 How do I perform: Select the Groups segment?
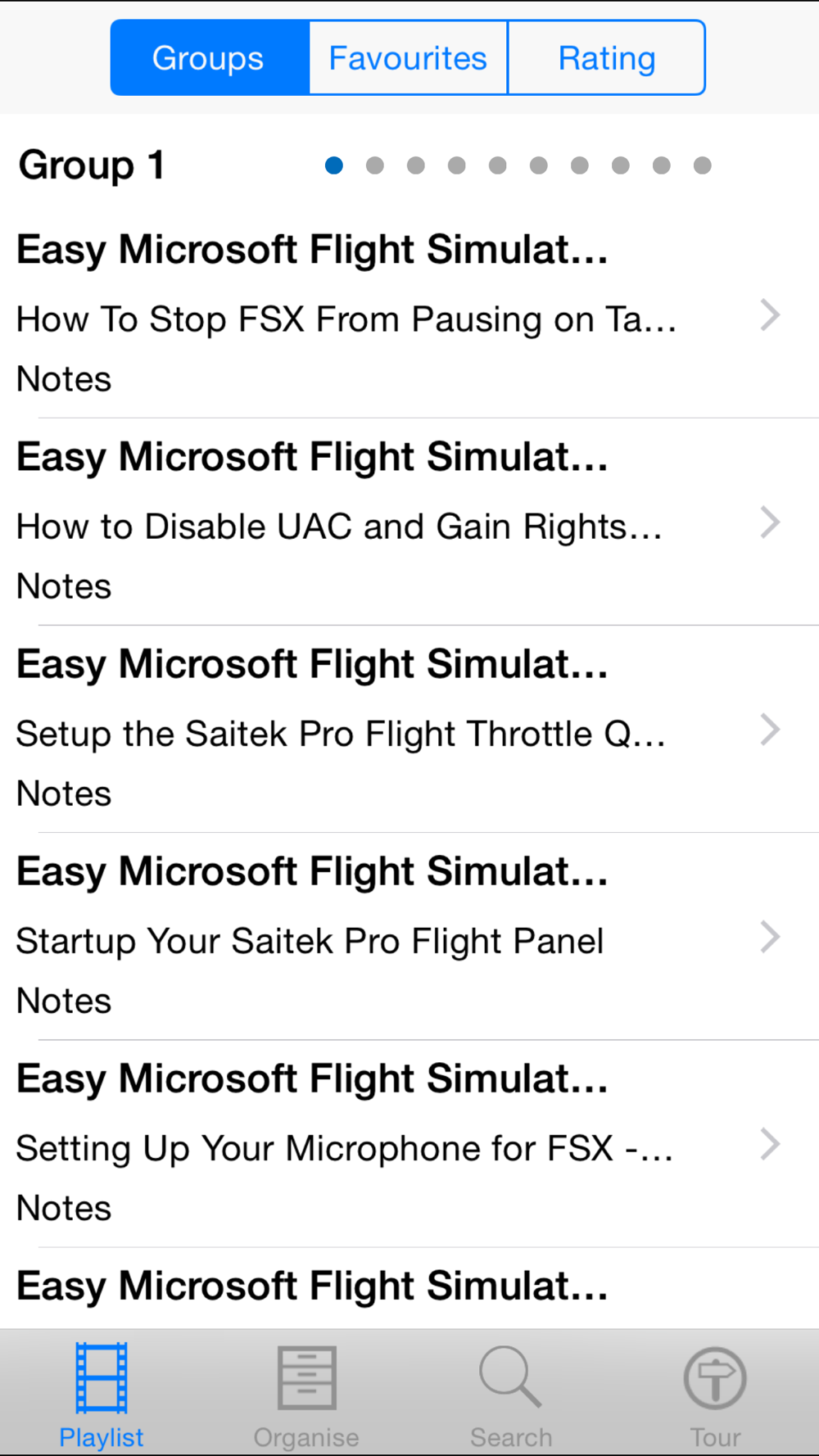click(x=210, y=58)
